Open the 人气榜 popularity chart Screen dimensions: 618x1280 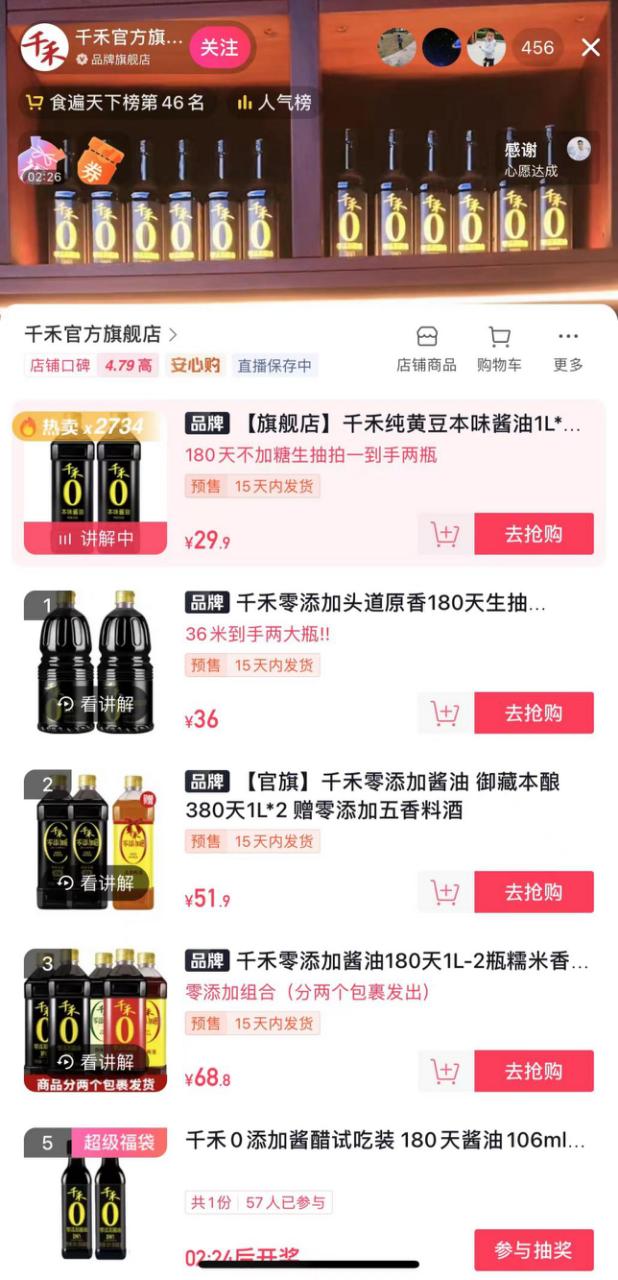(x=274, y=102)
